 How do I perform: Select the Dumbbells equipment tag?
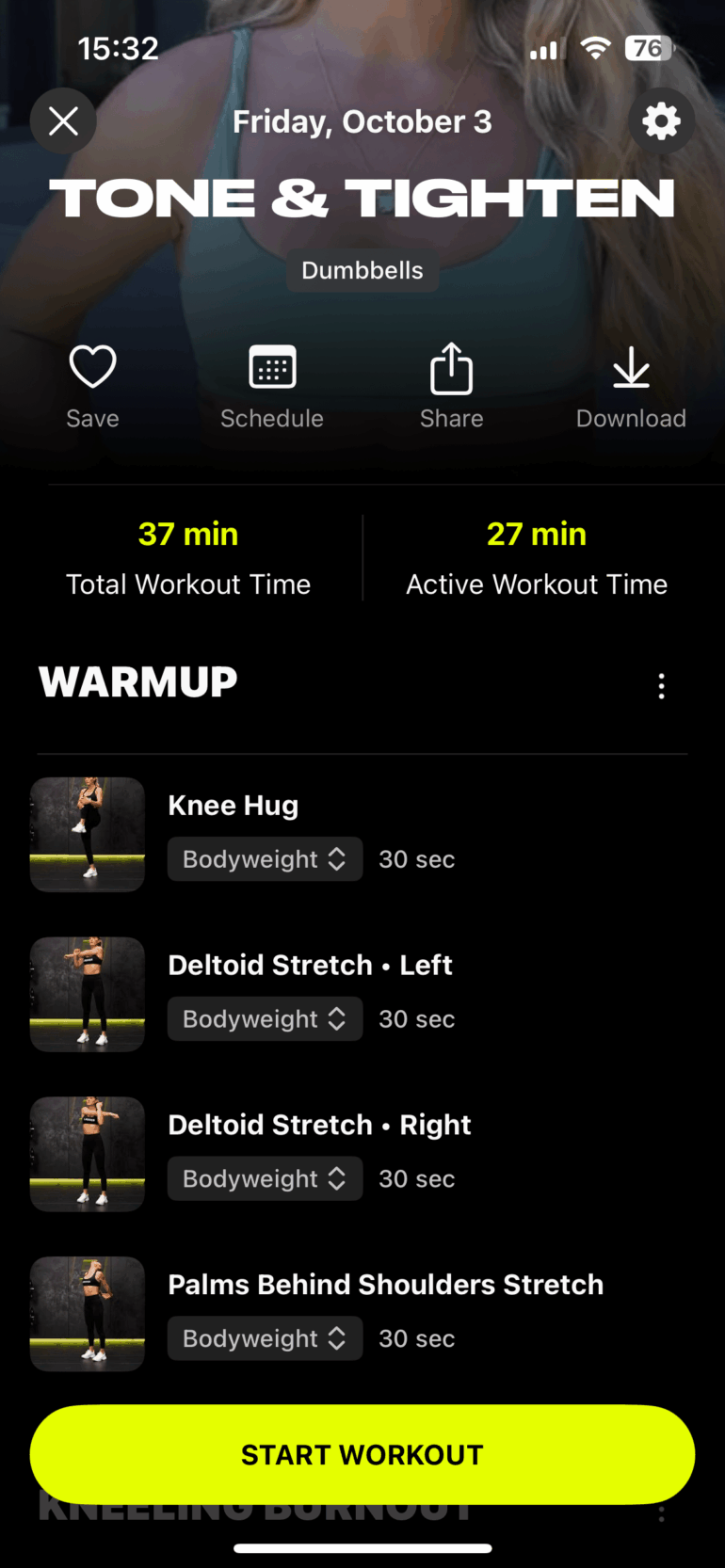coord(362,270)
